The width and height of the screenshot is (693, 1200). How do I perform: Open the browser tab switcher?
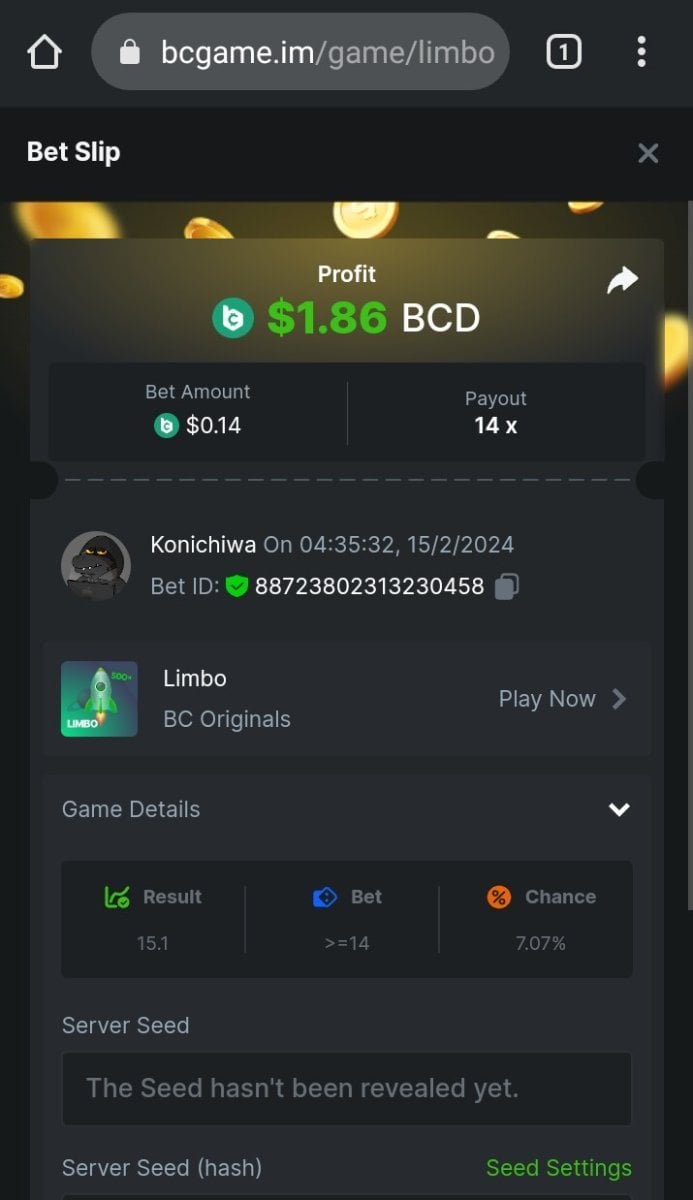(563, 52)
